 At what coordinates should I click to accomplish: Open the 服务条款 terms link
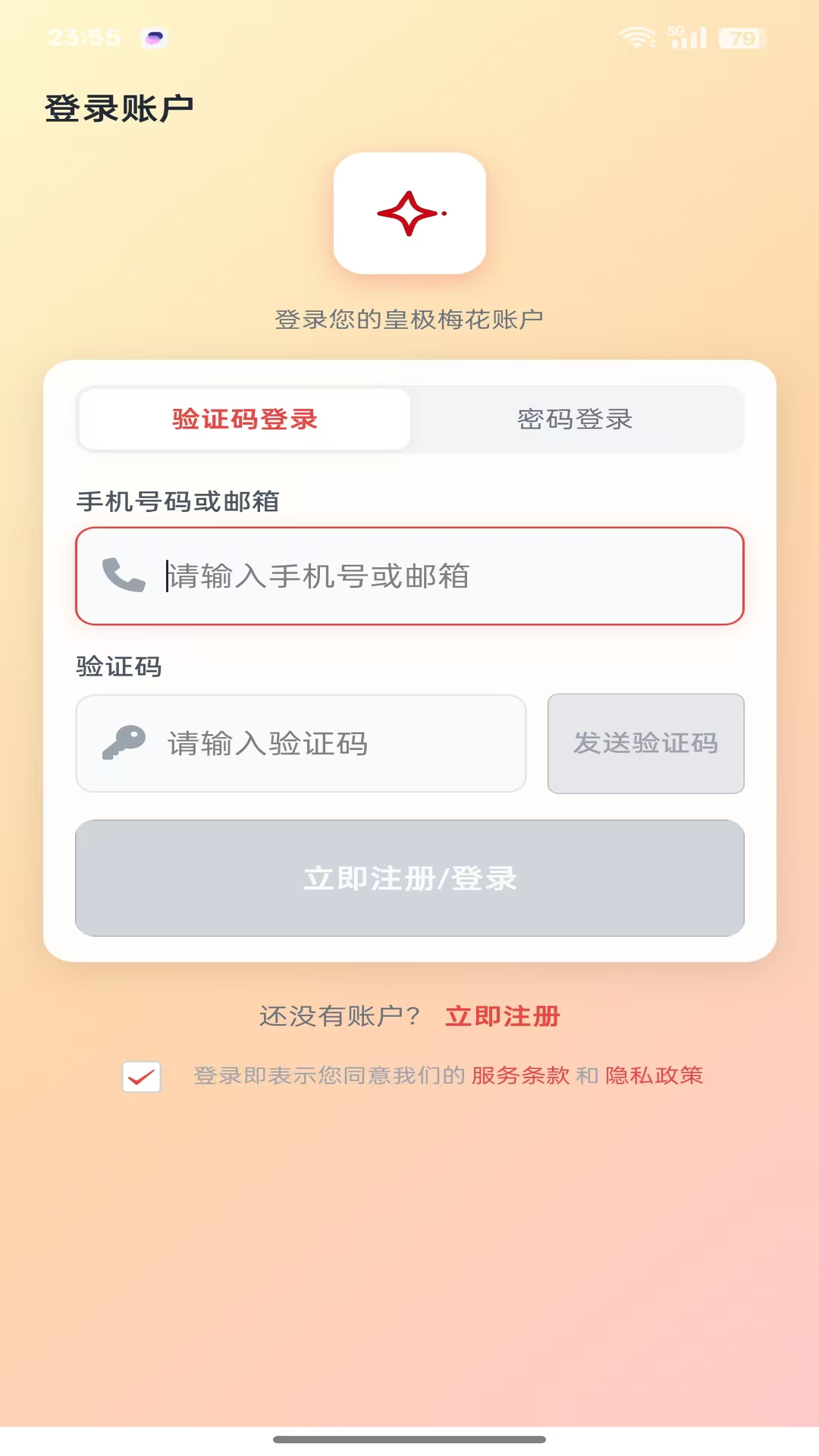[x=519, y=1075]
